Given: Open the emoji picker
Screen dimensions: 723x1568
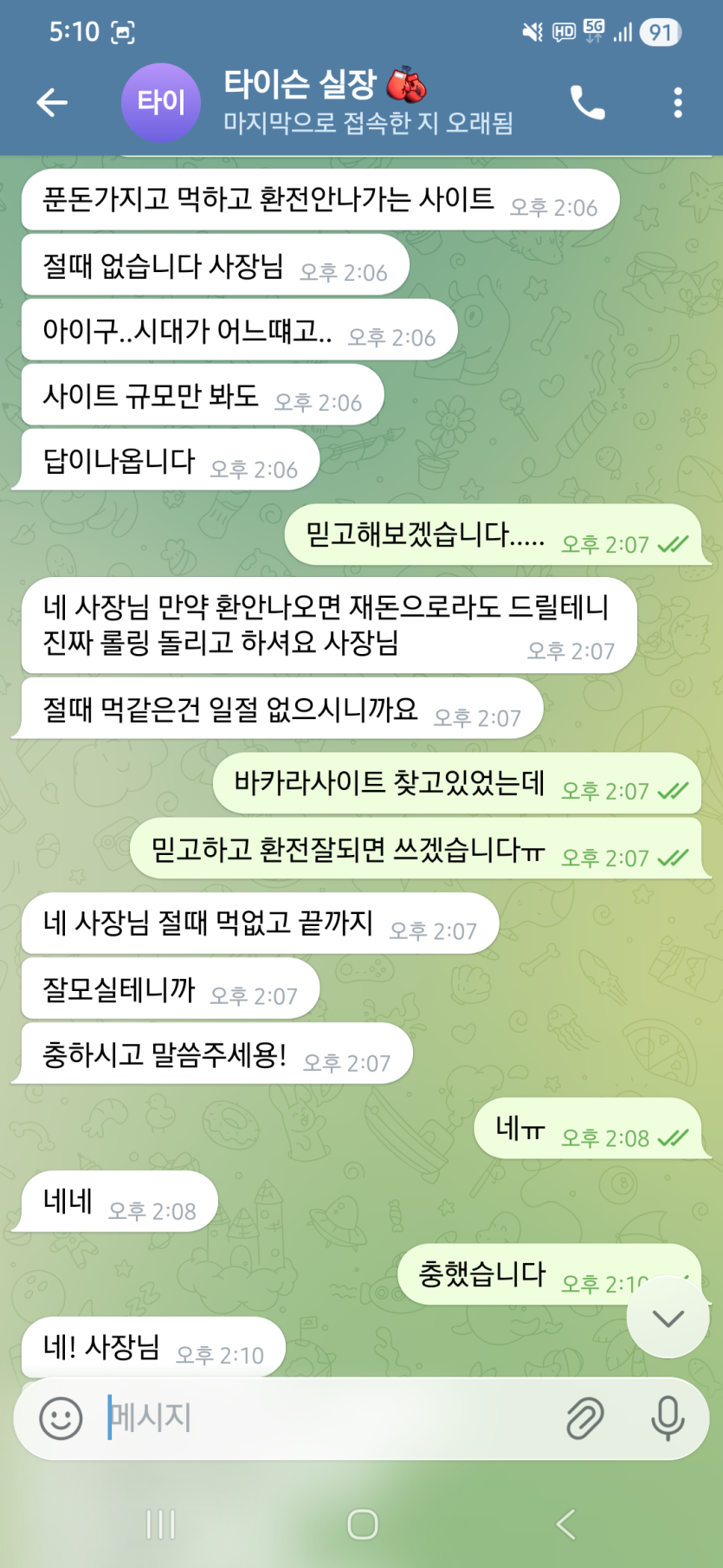Looking at the screenshot, I should tap(61, 1418).
